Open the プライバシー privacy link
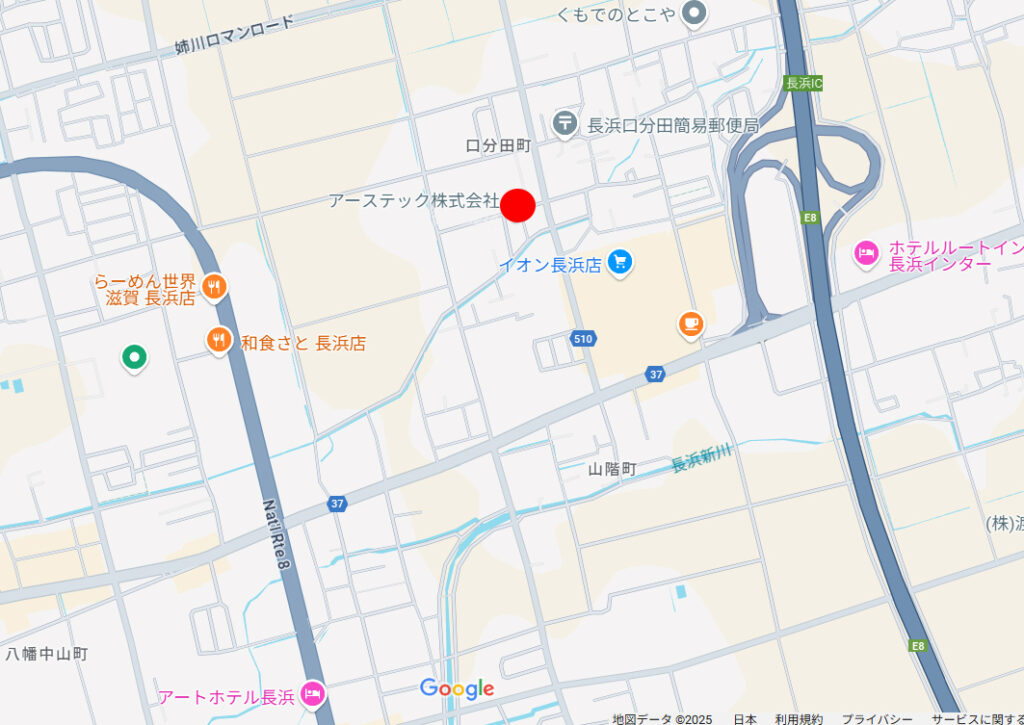Viewport: 1024px width, 725px height. tap(876, 718)
